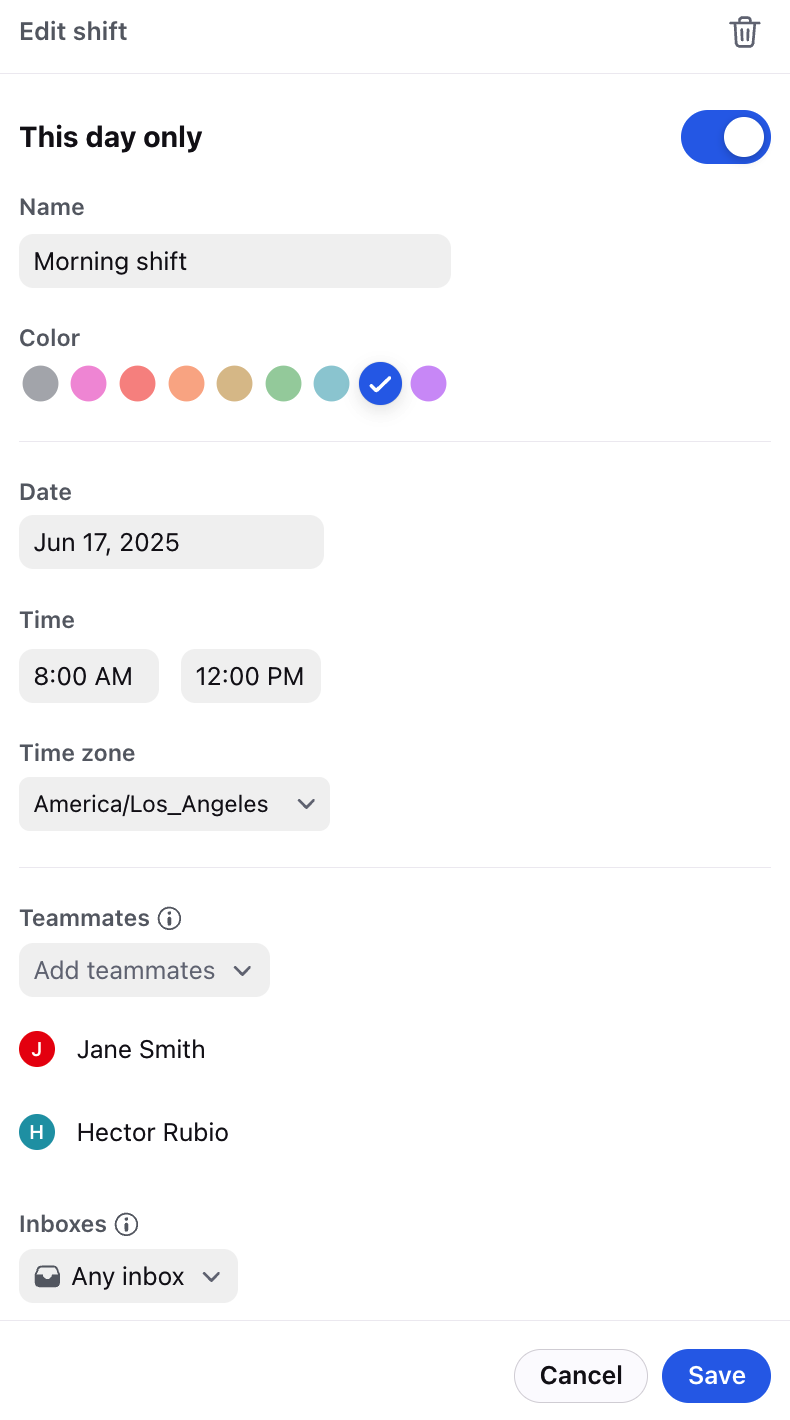Turn off the This day only toggle
The image size is (790, 1420).
click(x=726, y=137)
